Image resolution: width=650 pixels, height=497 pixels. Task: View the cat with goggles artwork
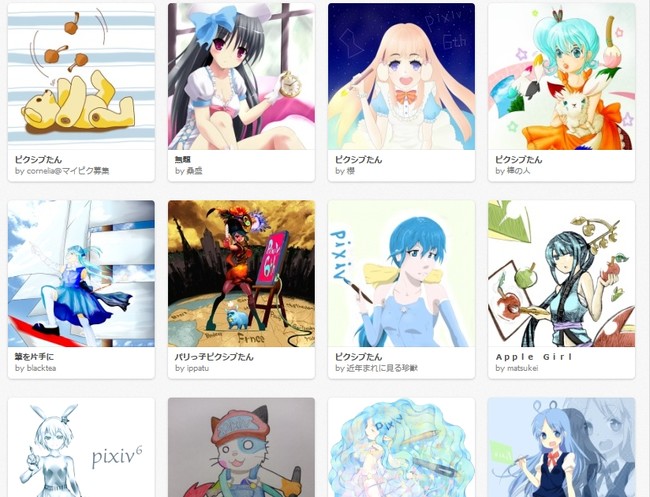241,450
